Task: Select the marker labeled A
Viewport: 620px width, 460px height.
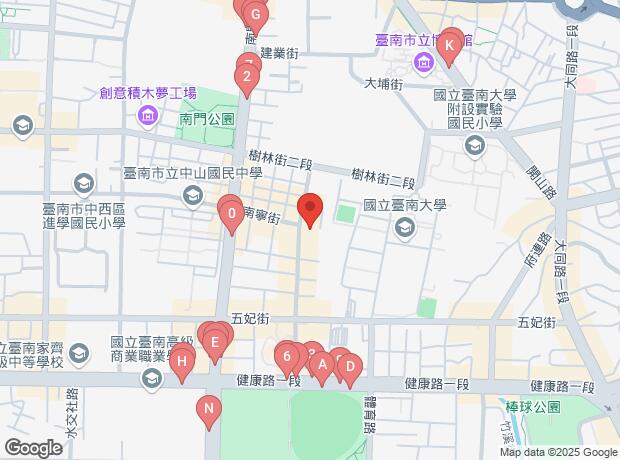Action: coord(322,365)
